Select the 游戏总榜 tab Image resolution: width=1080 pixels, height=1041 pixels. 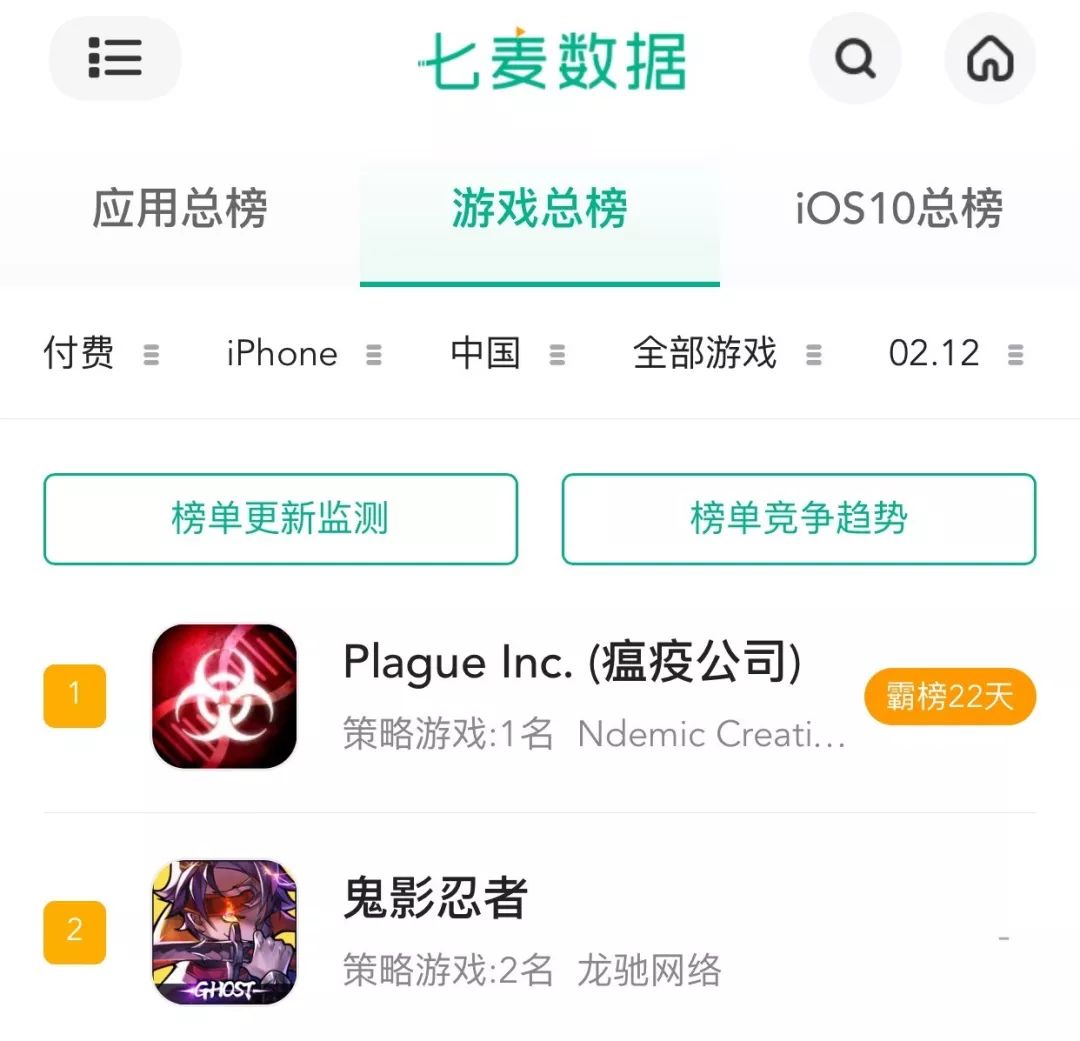(x=539, y=210)
